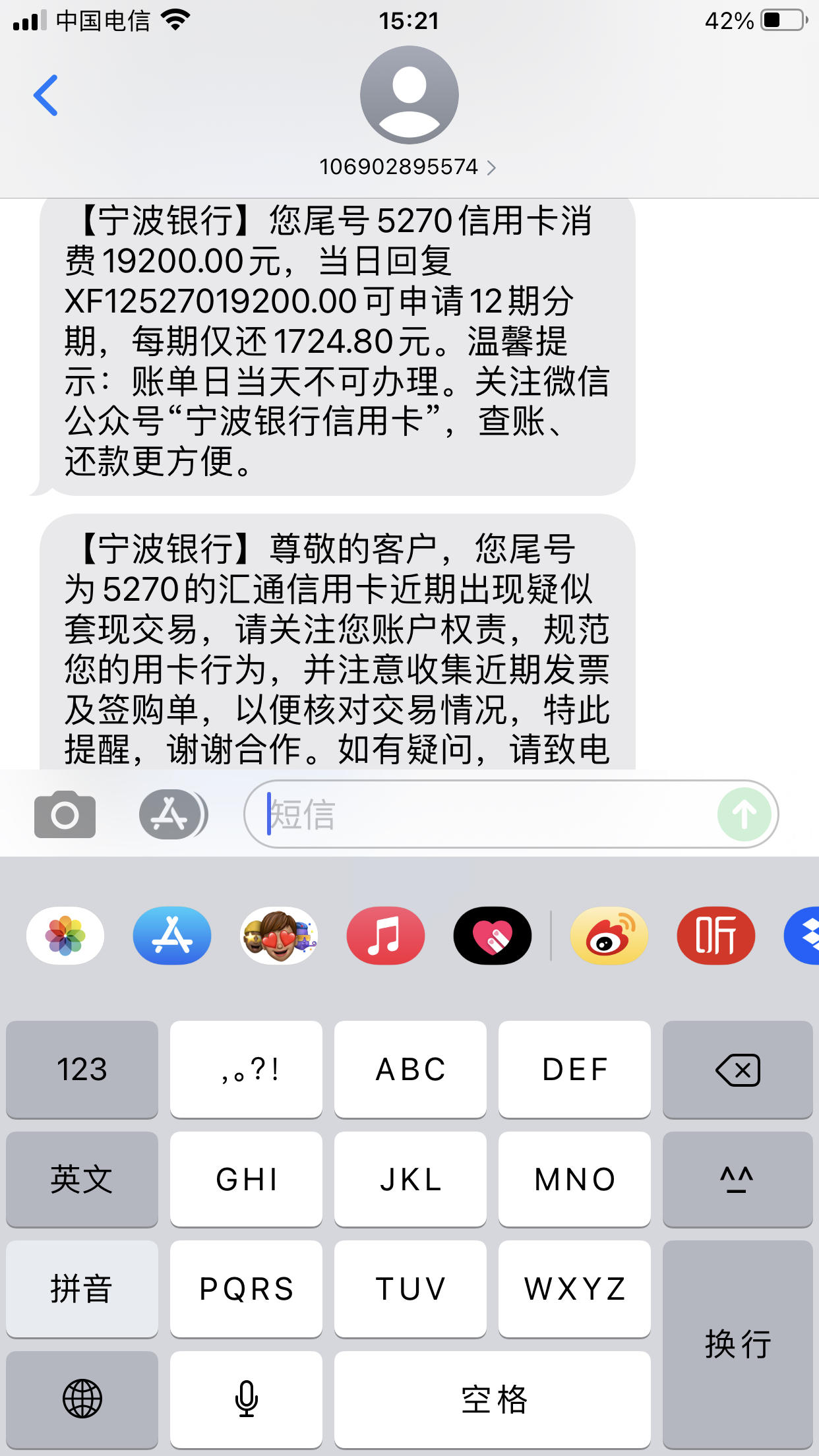The height and width of the screenshot is (1456, 819).
Task: Tap the black heart music app icon
Action: click(492, 936)
